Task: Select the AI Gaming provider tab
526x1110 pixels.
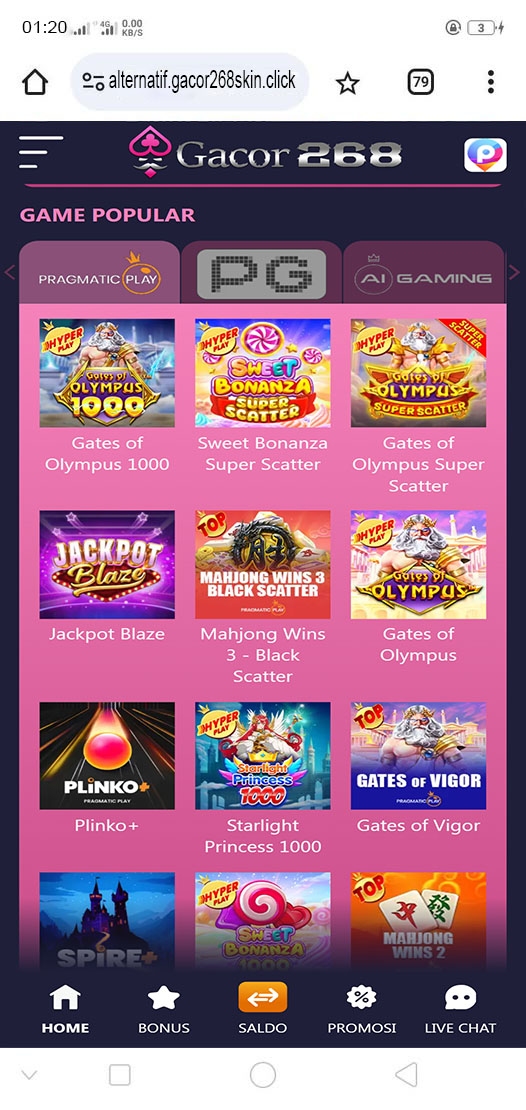Action: click(423, 273)
